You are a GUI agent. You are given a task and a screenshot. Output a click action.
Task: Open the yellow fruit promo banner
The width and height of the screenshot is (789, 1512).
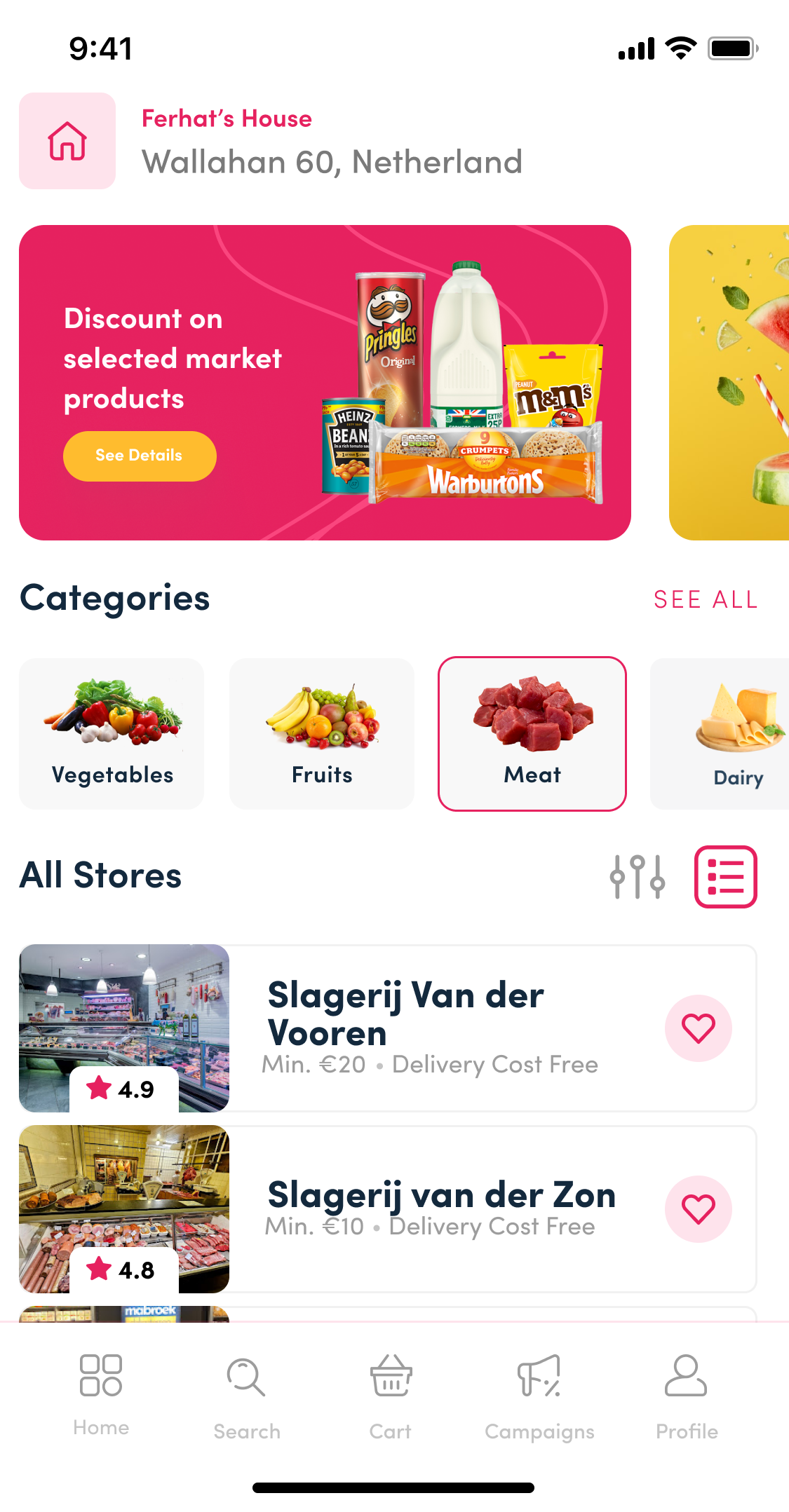pyautogui.click(x=729, y=383)
